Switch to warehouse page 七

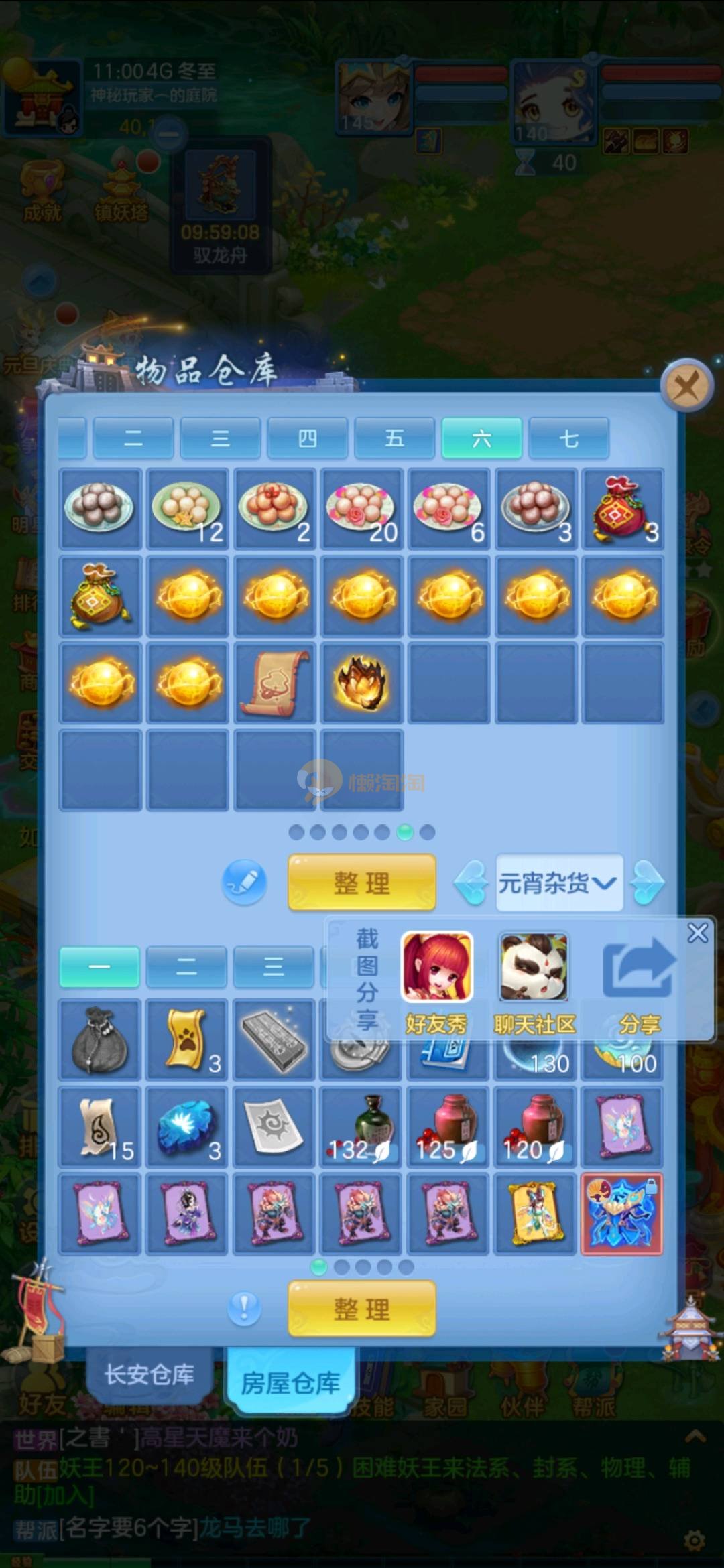tap(568, 438)
